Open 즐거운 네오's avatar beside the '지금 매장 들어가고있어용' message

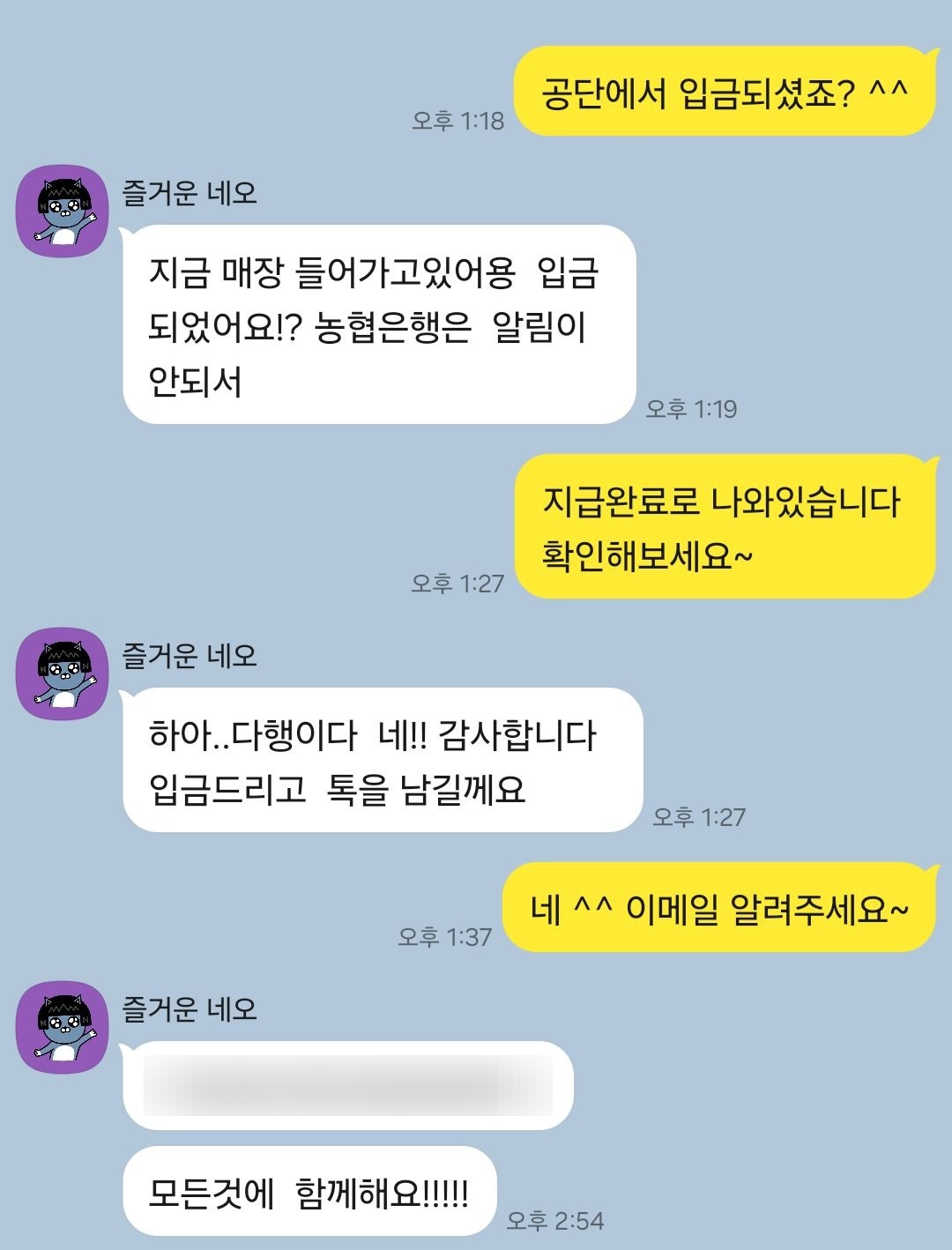click(63, 212)
